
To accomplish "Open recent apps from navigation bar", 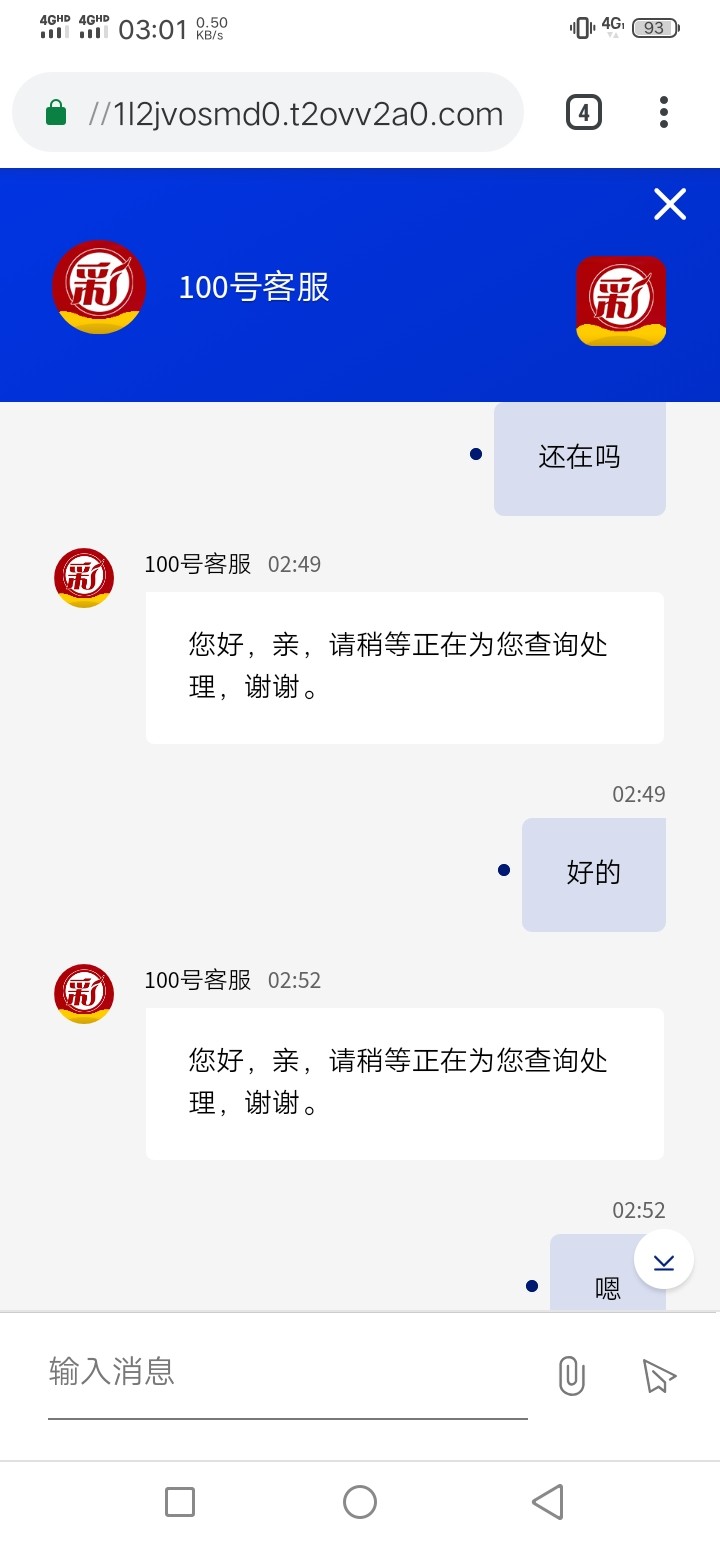I will click(180, 1501).
